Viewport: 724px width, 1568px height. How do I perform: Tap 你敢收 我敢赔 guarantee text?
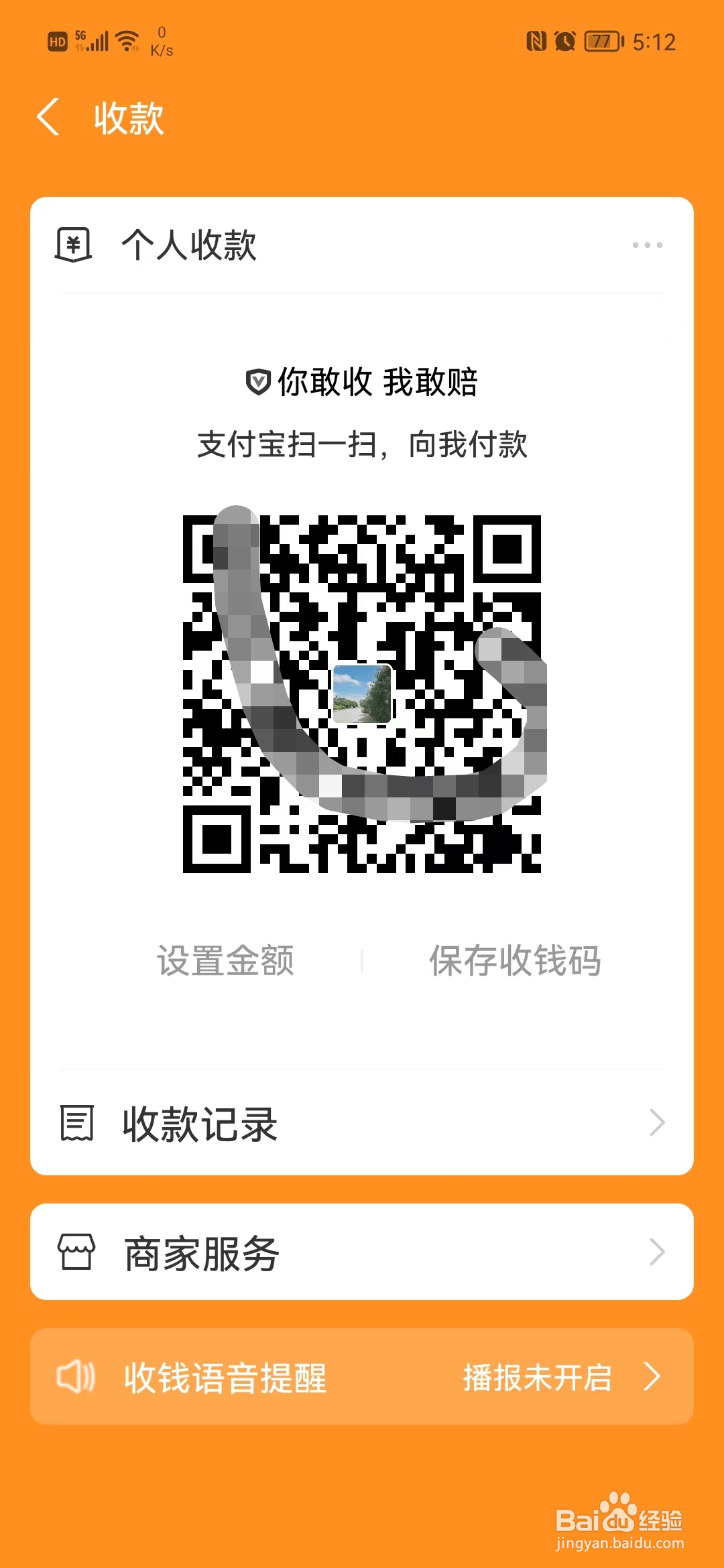(x=379, y=383)
